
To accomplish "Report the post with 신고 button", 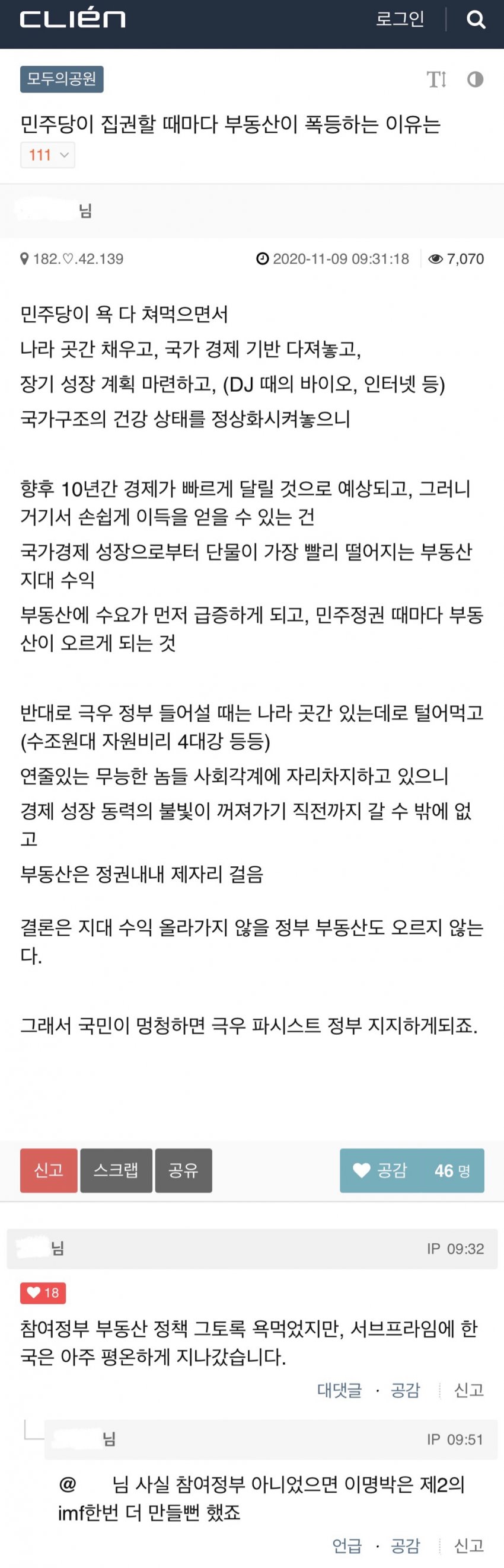I will click(x=49, y=1170).
